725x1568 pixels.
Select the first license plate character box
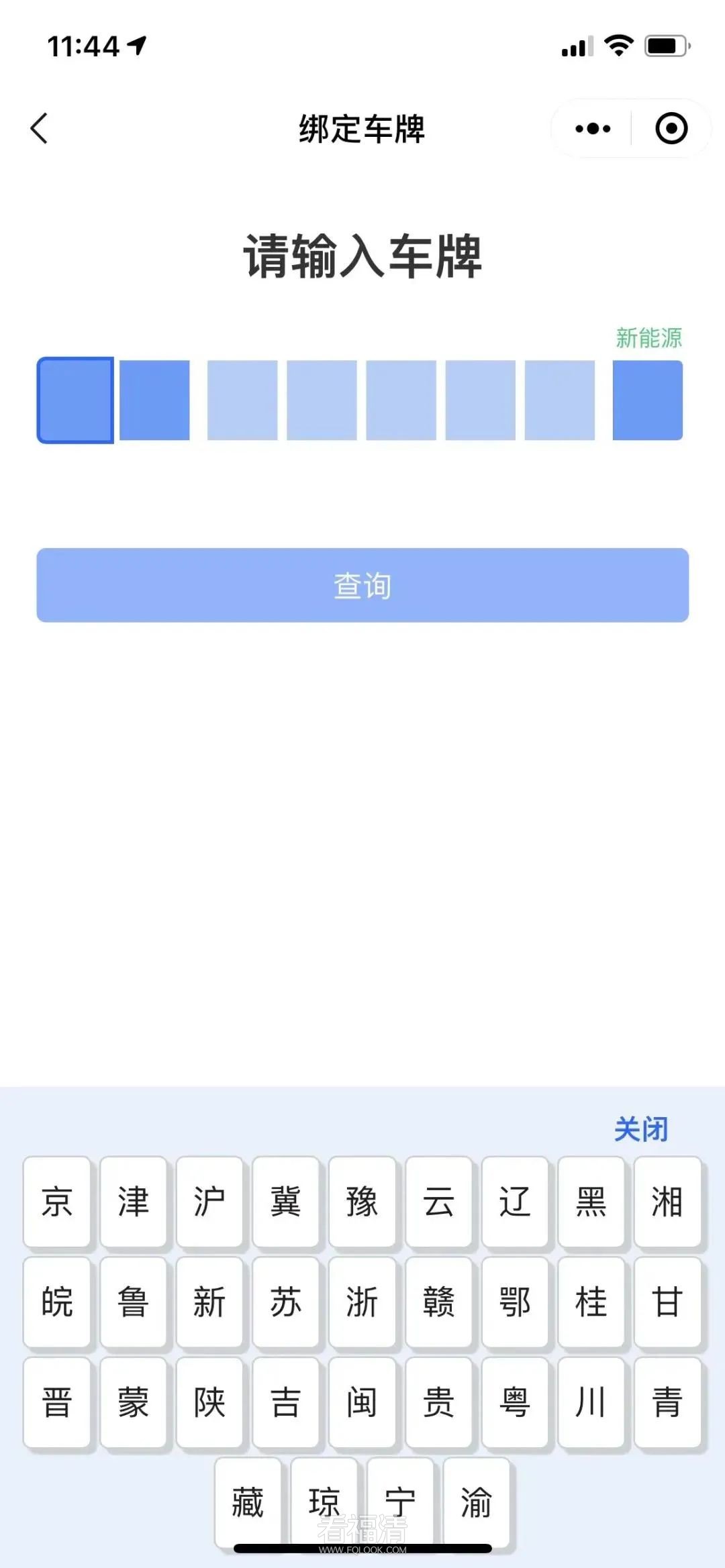click(75, 400)
